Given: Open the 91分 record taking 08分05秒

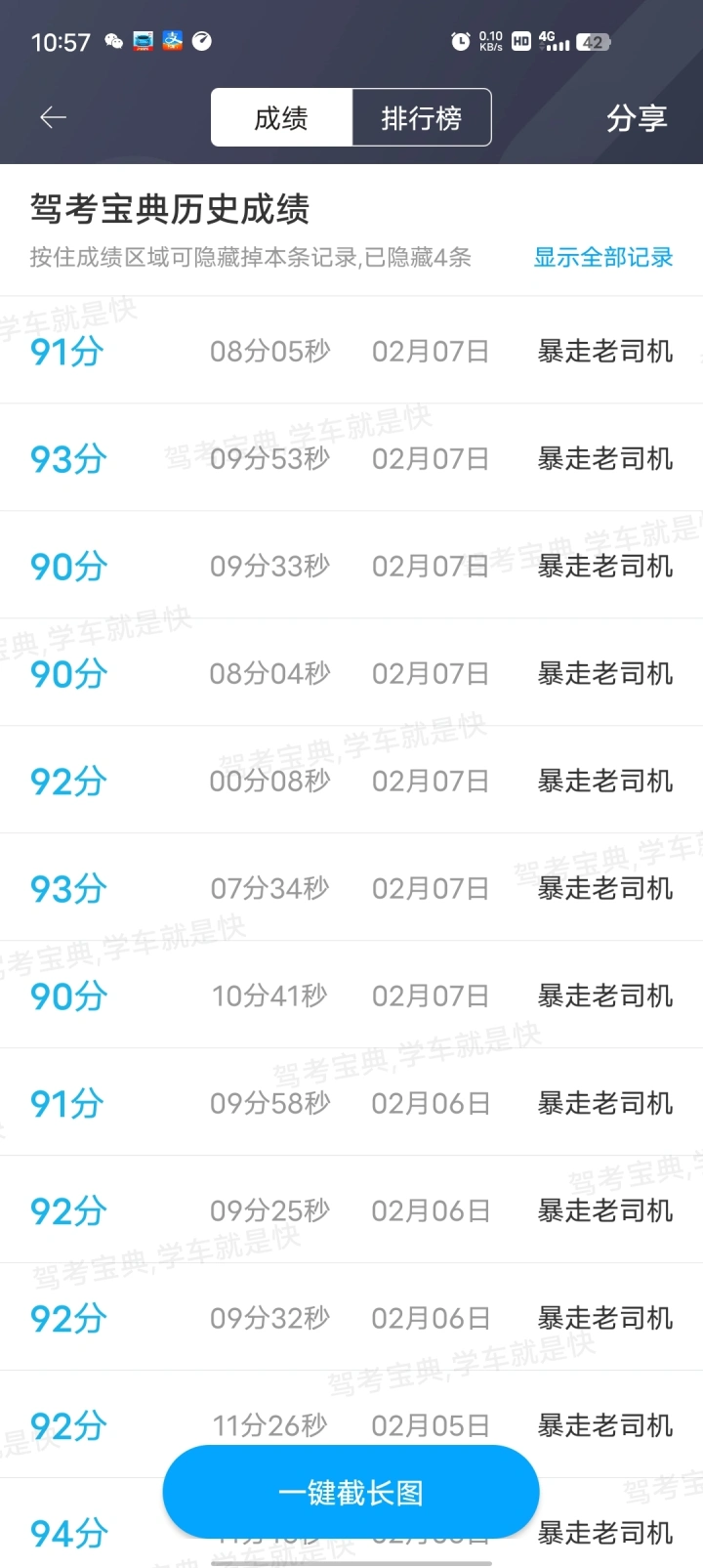Looking at the screenshot, I should pos(351,351).
